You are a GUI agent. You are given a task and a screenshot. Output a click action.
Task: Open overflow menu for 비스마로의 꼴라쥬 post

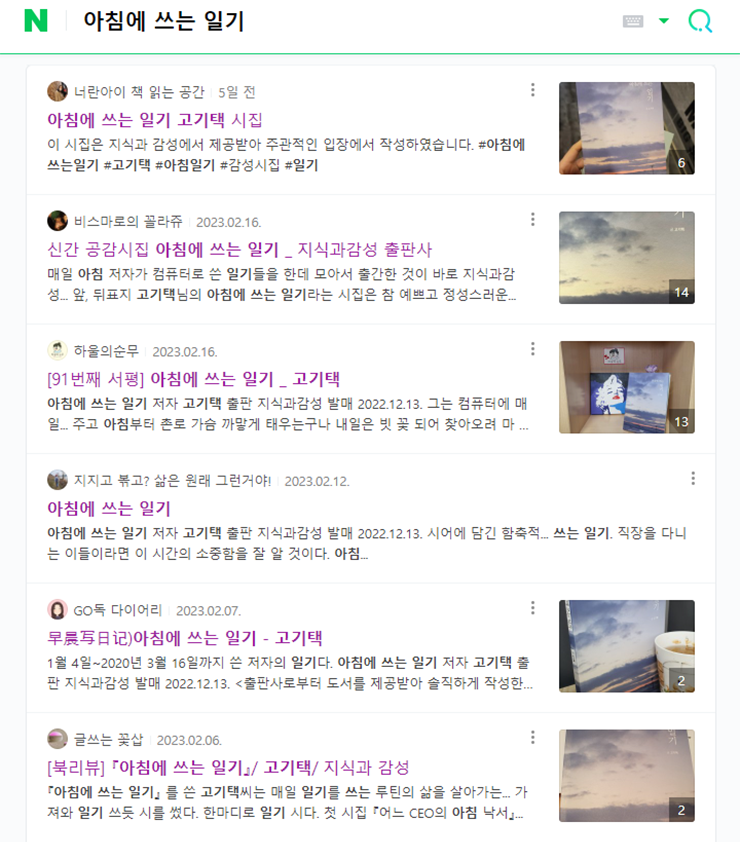pyautogui.click(x=533, y=219)
